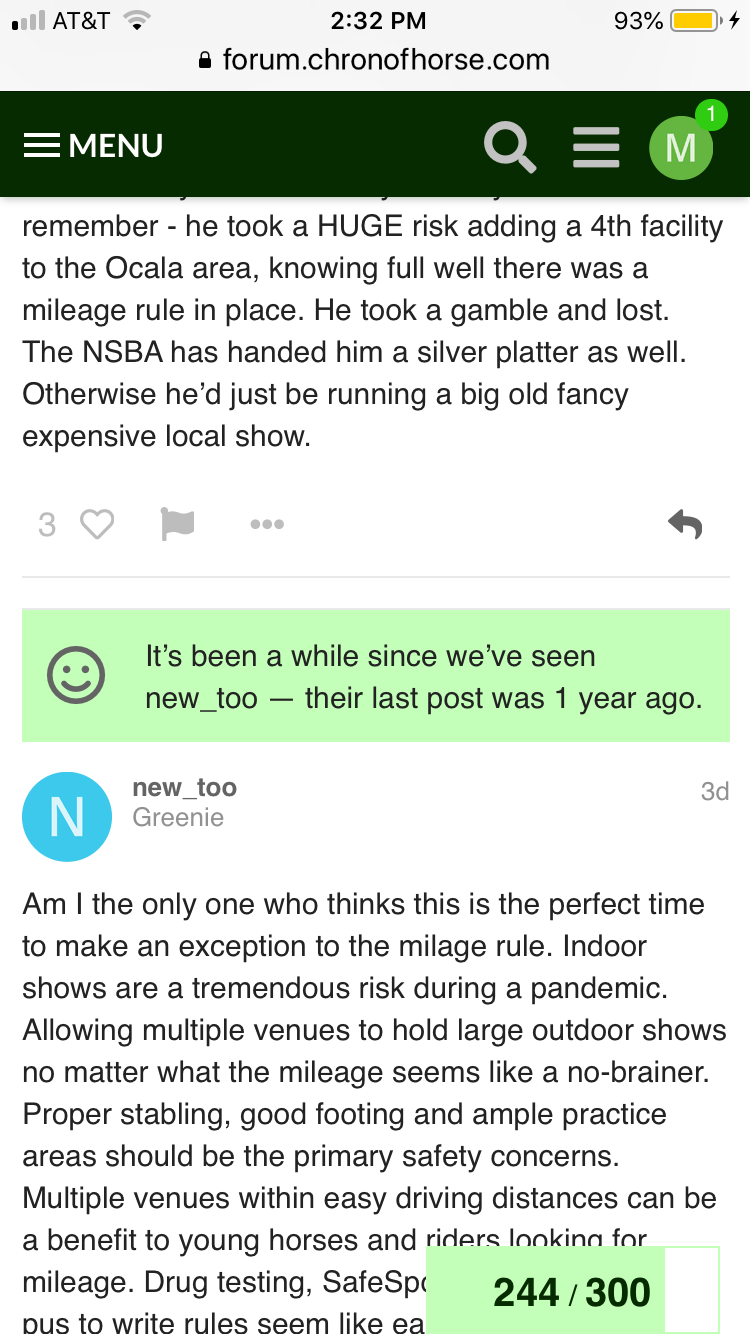The height and width of the screenshot is (1334, 750).
Task: Show more actions with the three dots
Action: [267, 524]
